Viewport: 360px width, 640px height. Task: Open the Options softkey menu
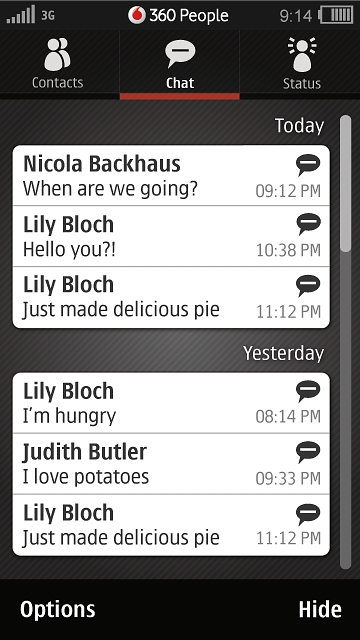pyautogui.click(x=58, y=609)
